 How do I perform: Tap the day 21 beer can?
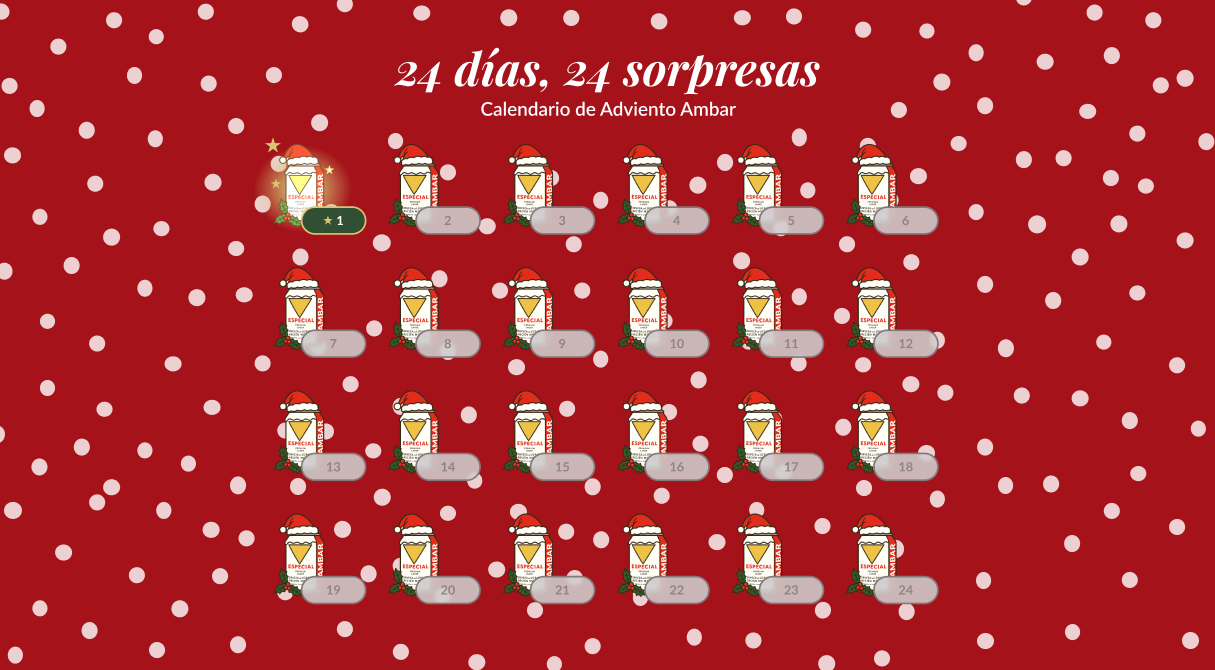[533, 559]
